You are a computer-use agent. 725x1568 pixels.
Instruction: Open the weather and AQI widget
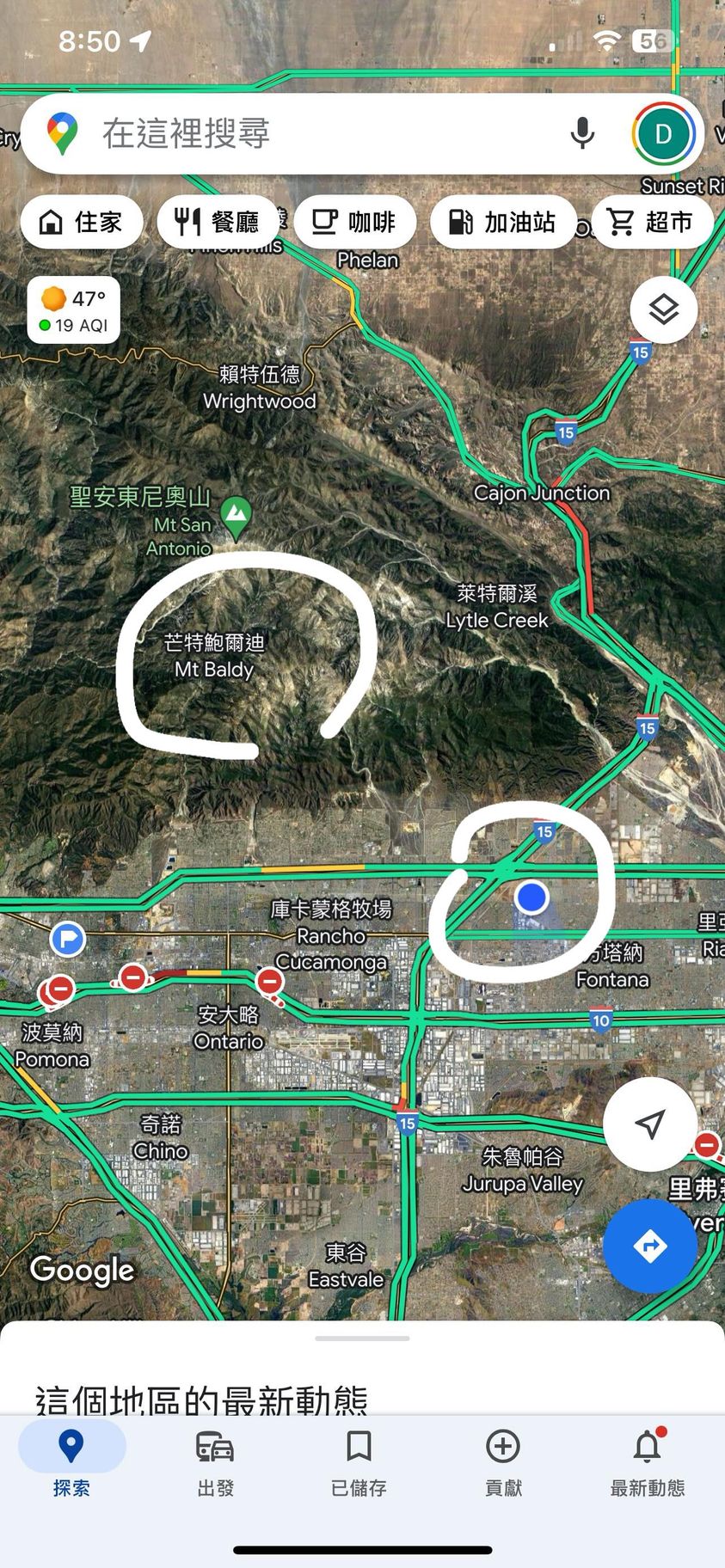tap(74, 310)
